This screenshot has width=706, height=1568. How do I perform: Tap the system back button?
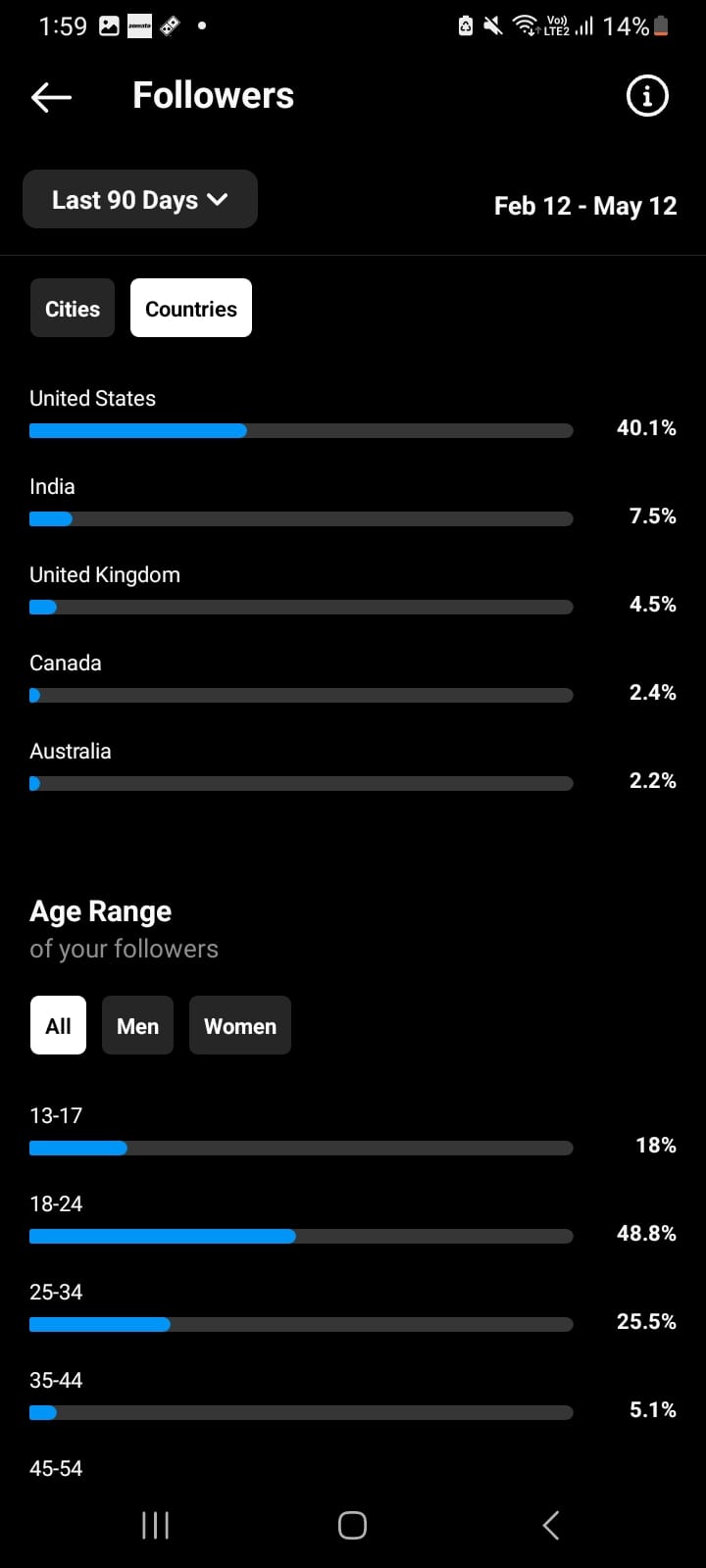pos(551,1525)
